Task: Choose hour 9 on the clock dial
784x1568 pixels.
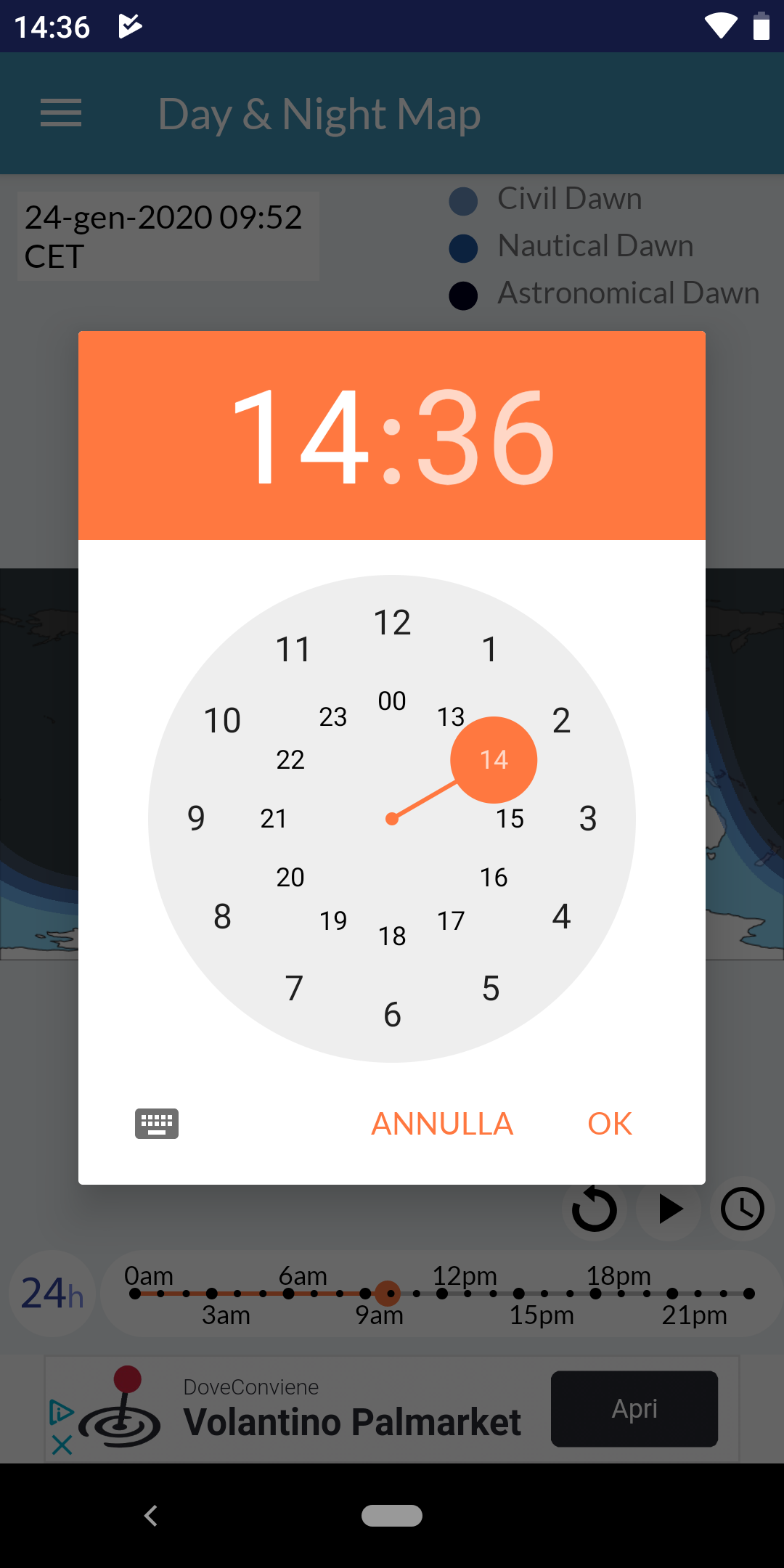Action: point(196,818)
